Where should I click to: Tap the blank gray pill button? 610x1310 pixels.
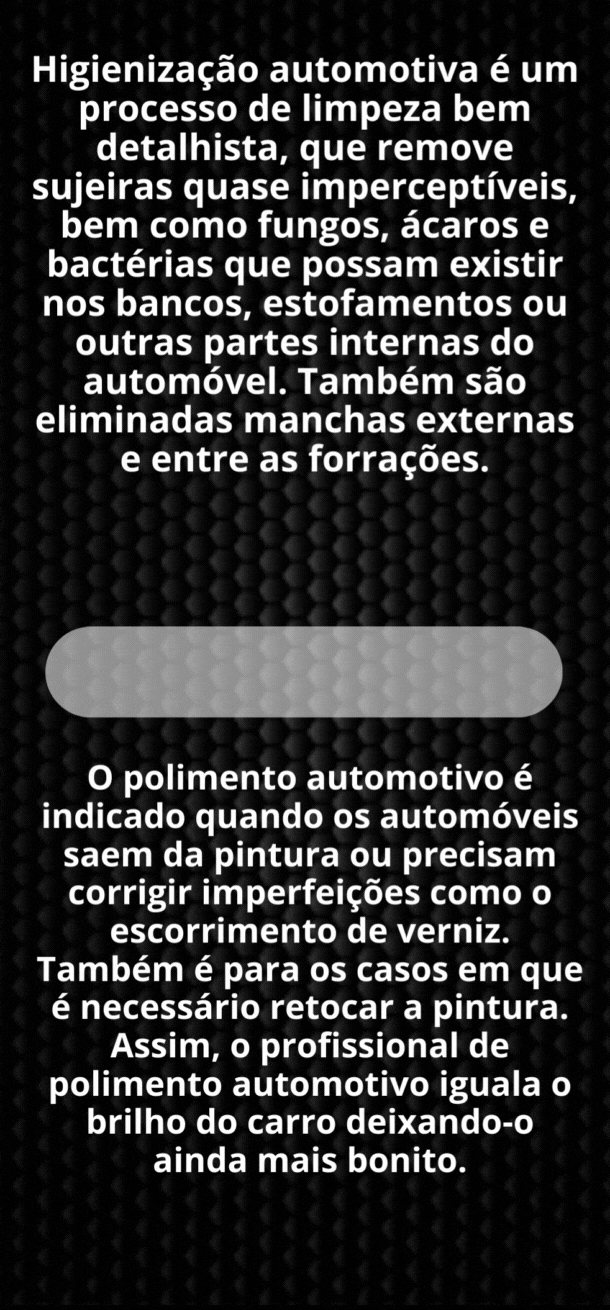304,672
